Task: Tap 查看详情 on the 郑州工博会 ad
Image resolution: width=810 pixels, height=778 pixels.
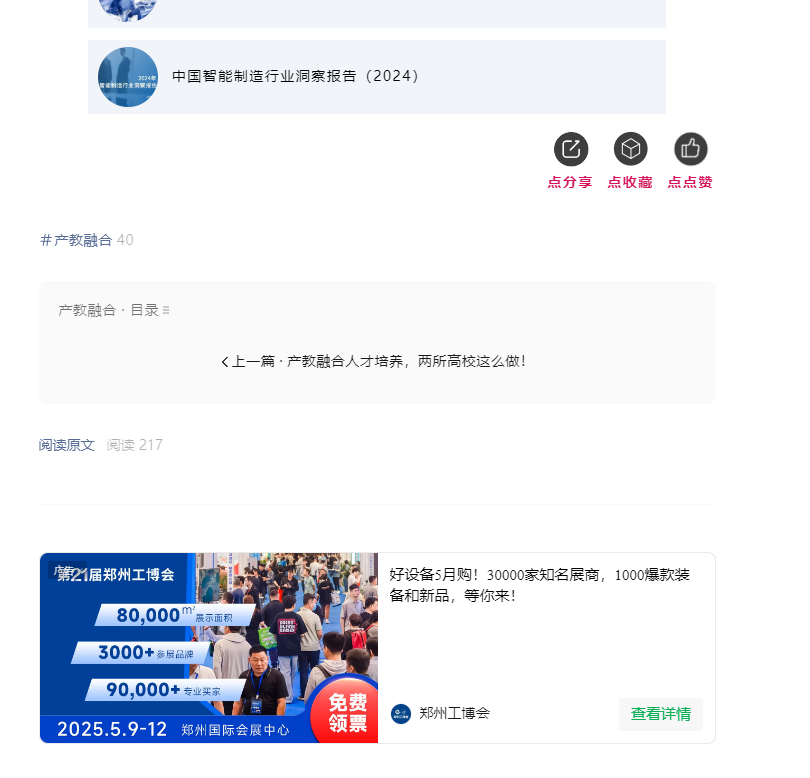Action: click(x=660, y=714)
